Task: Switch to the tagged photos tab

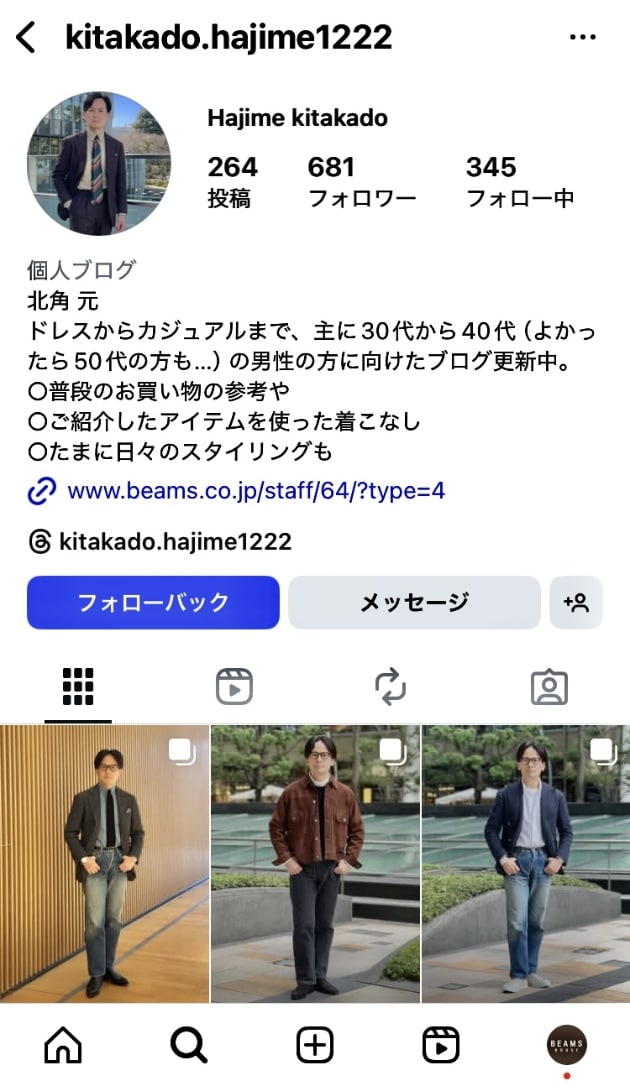Action: (x=548, y=687)
